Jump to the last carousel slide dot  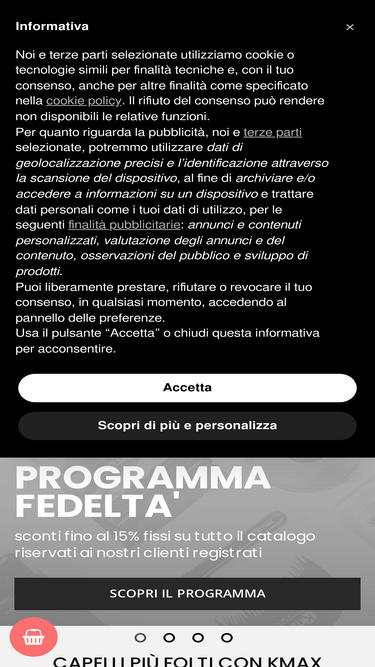point(227,638)
